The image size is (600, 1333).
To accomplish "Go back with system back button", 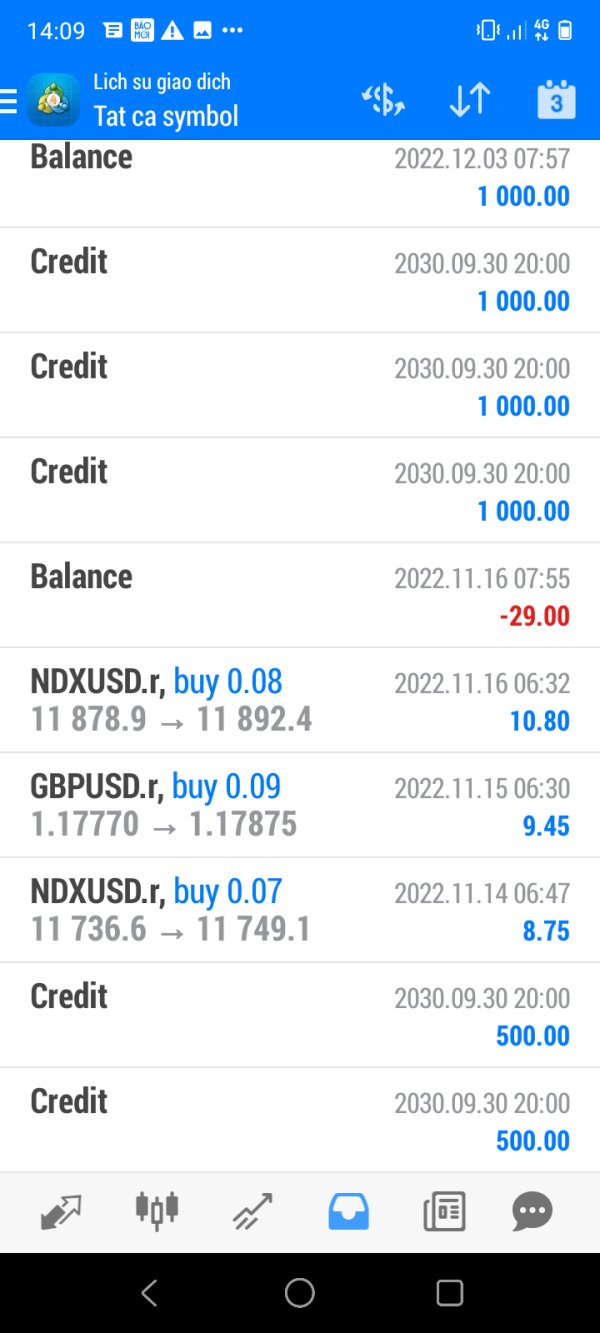I will [x=149, y=1293].
